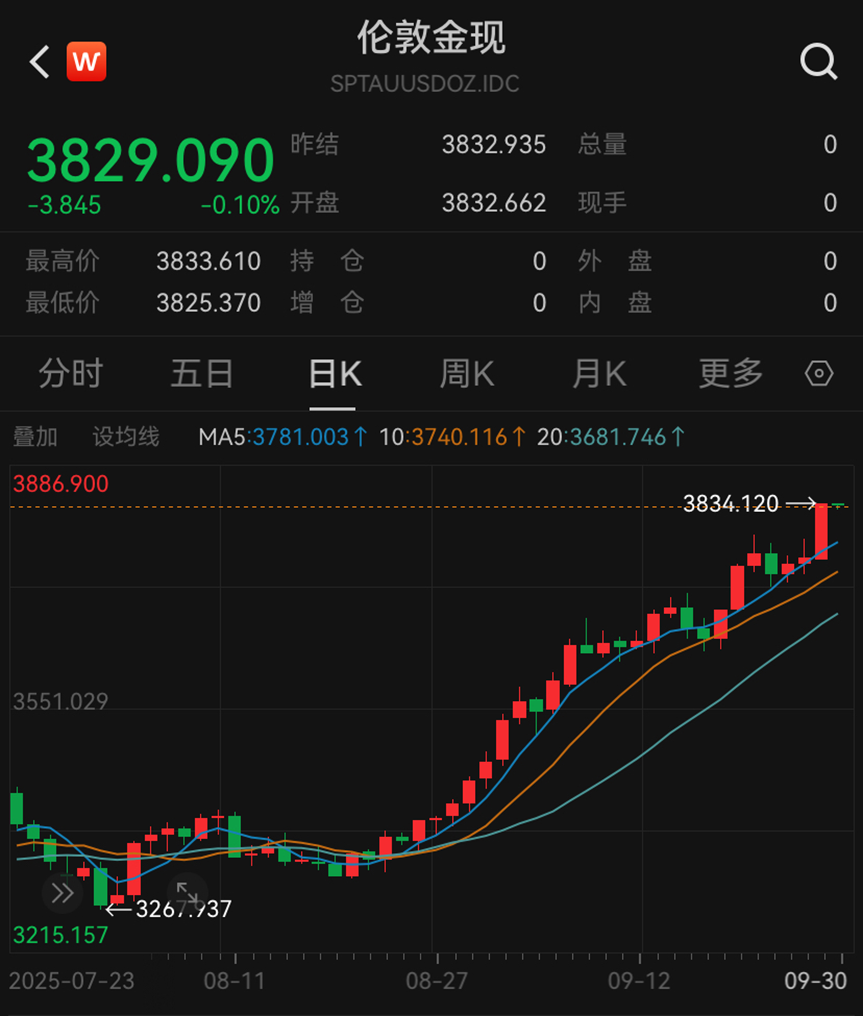The height and width of the screenshot is (1016, 863).
Task: Open the Wind "W" app logo icon
Action: click(84, 61)
